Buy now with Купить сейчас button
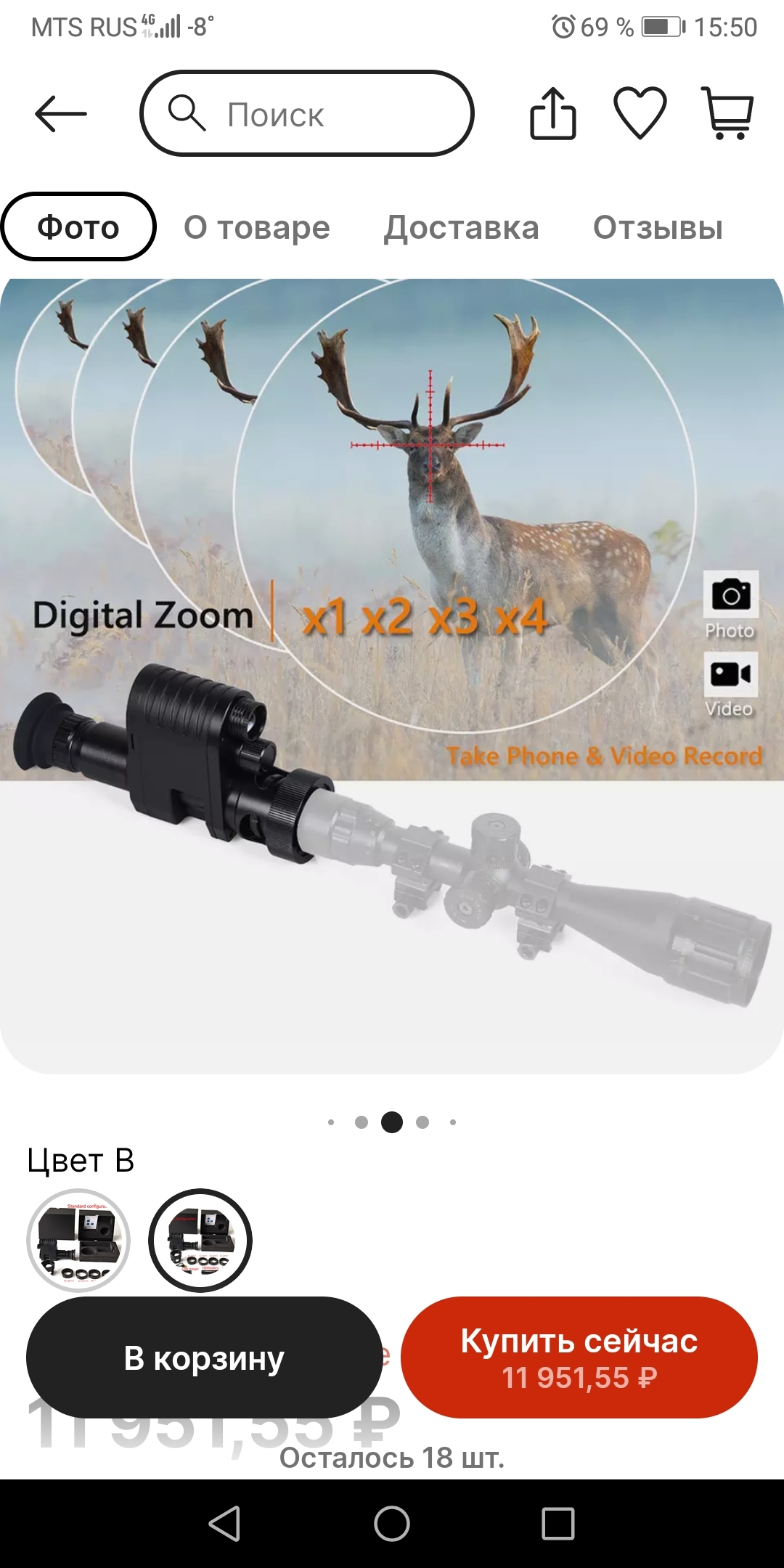The image size is (784, 1568). click(x=579, y=1357)
